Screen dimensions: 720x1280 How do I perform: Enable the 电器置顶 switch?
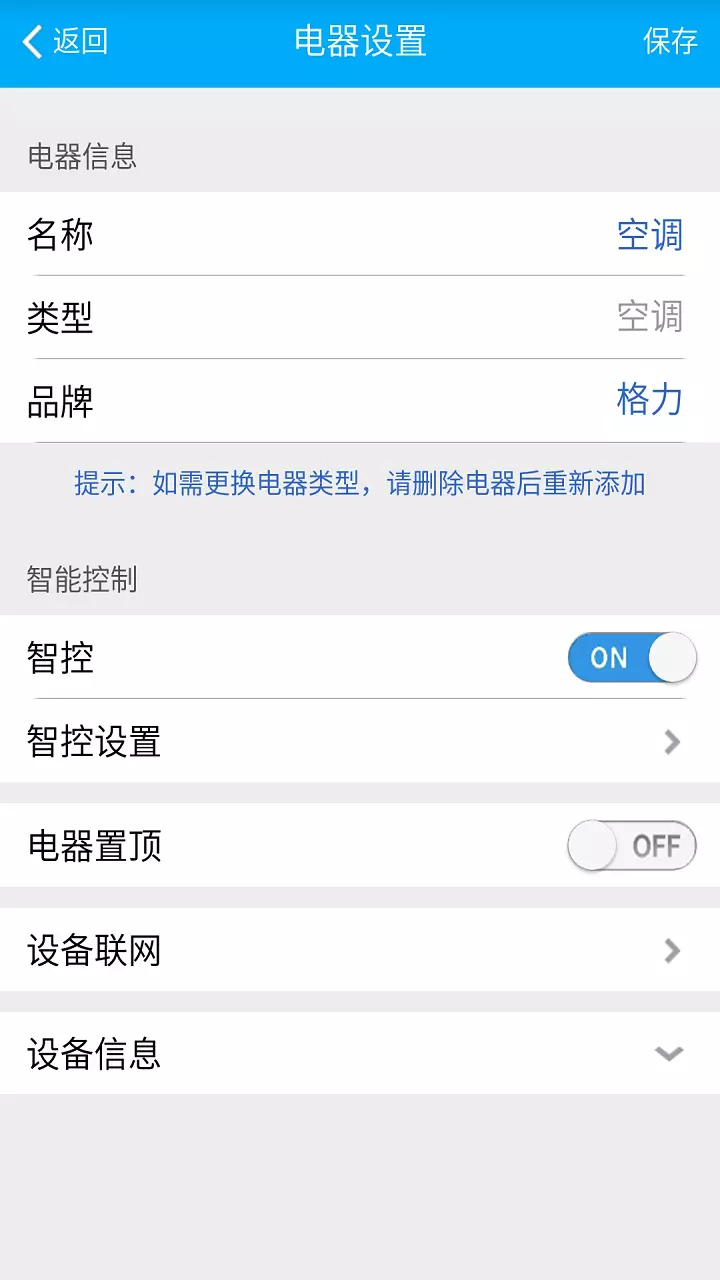coord(632,846)
